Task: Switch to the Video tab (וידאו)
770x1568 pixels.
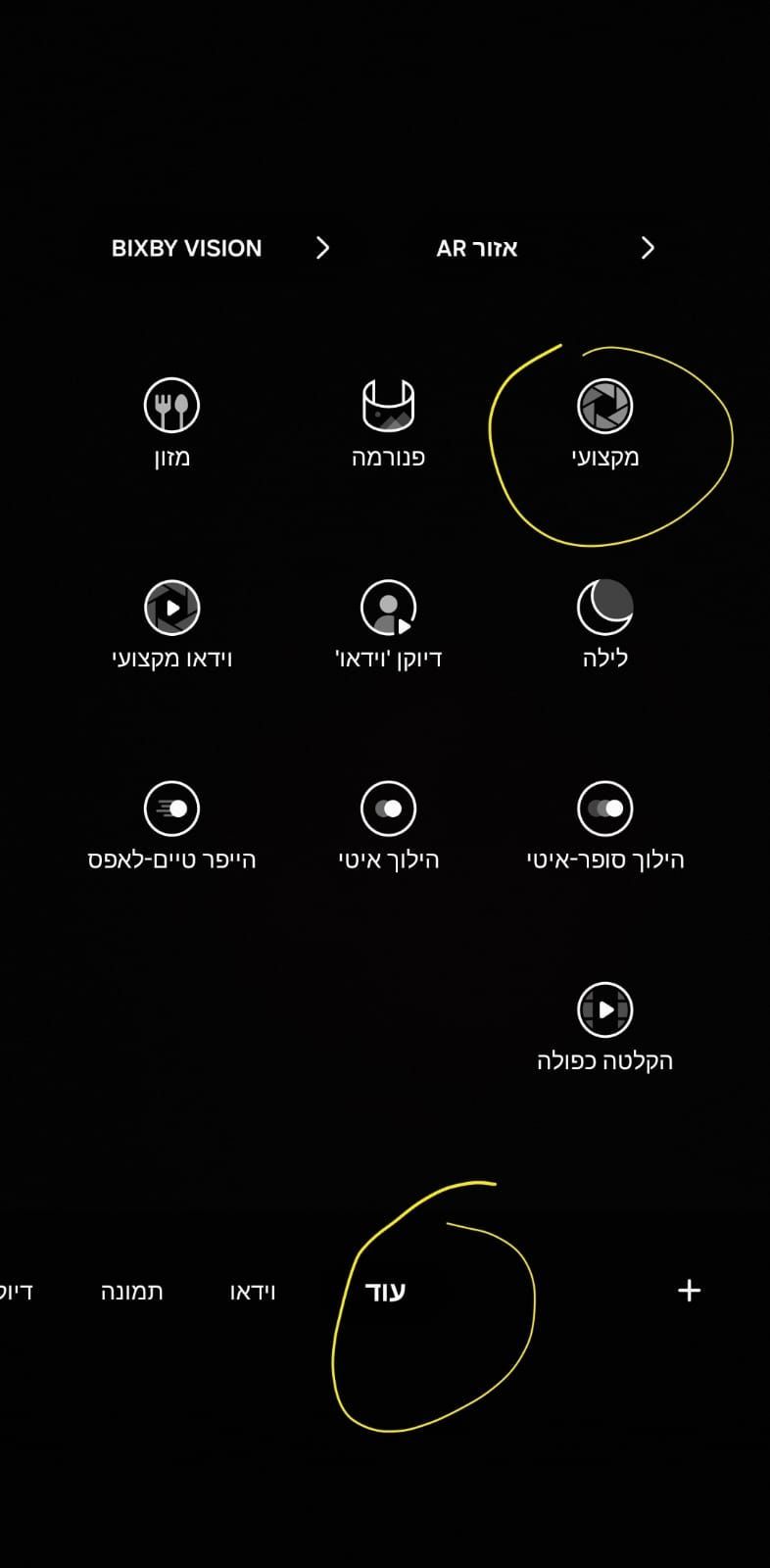Action: (253, 1292)
